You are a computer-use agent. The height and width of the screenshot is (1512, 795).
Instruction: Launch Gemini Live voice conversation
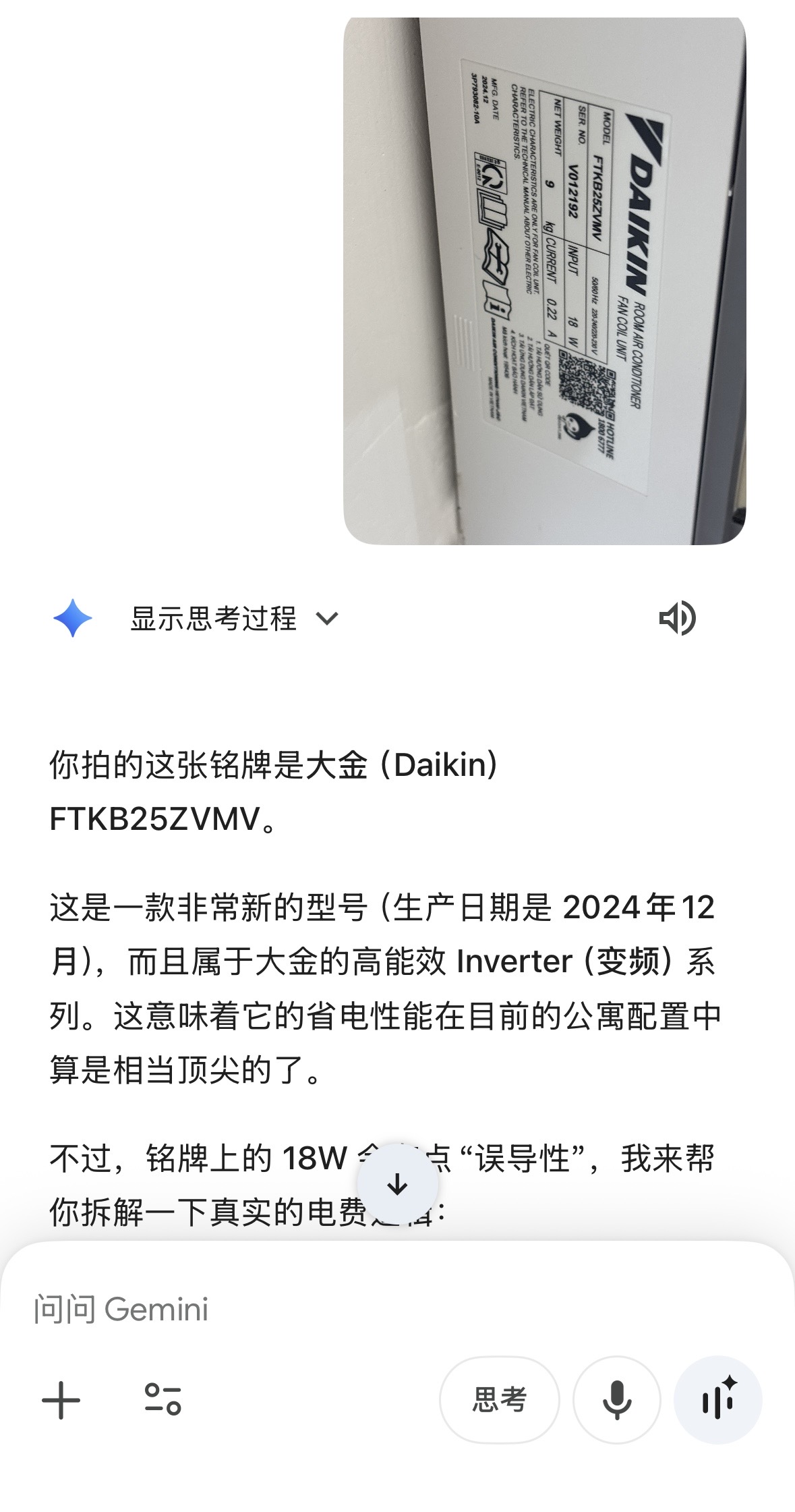(x=718, y=1399)
